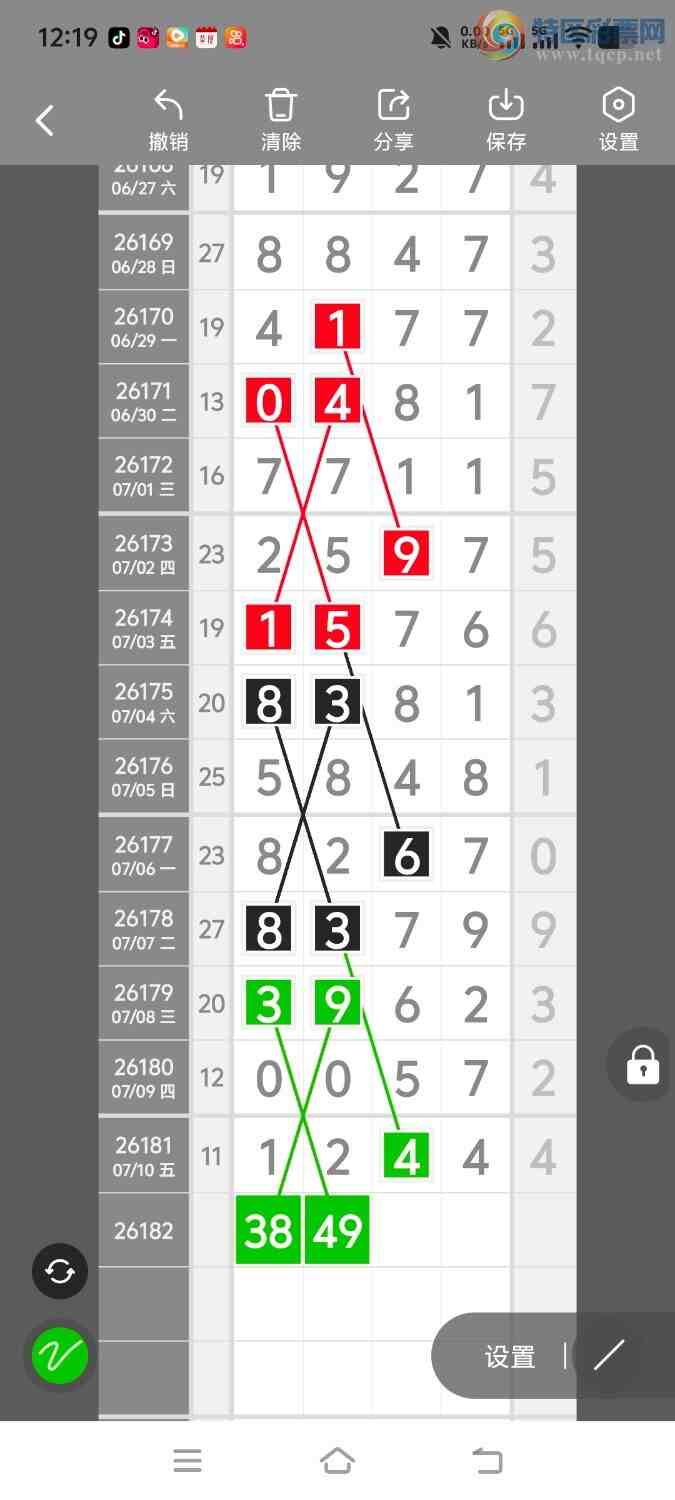The height and width of the screenshot is (1500, 675).
Task: Tap the circular refresh arrows button
Action: click(60, 1271)
